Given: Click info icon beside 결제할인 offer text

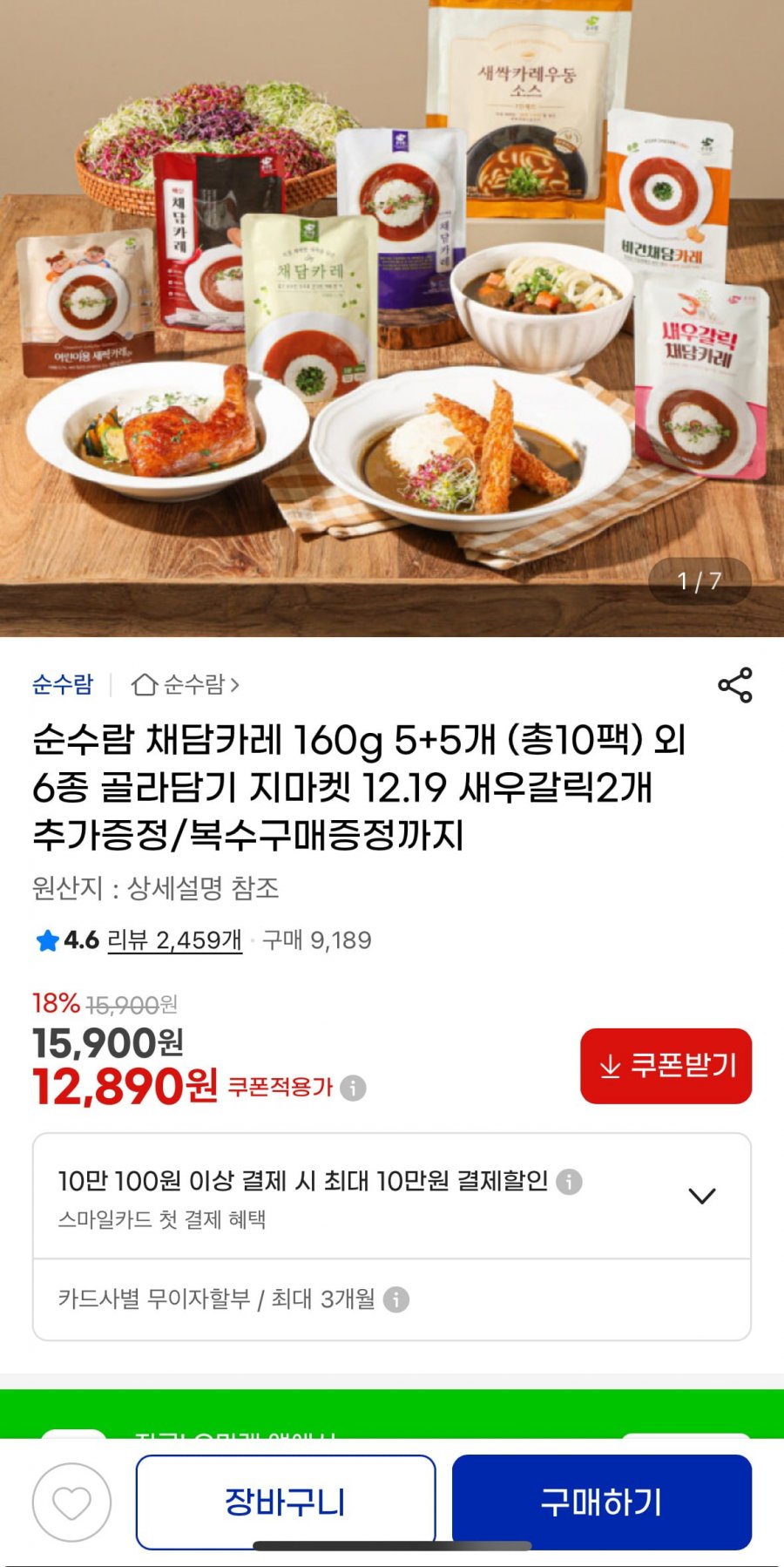Looking at the screenshot, I should (x=569, y=1184).
